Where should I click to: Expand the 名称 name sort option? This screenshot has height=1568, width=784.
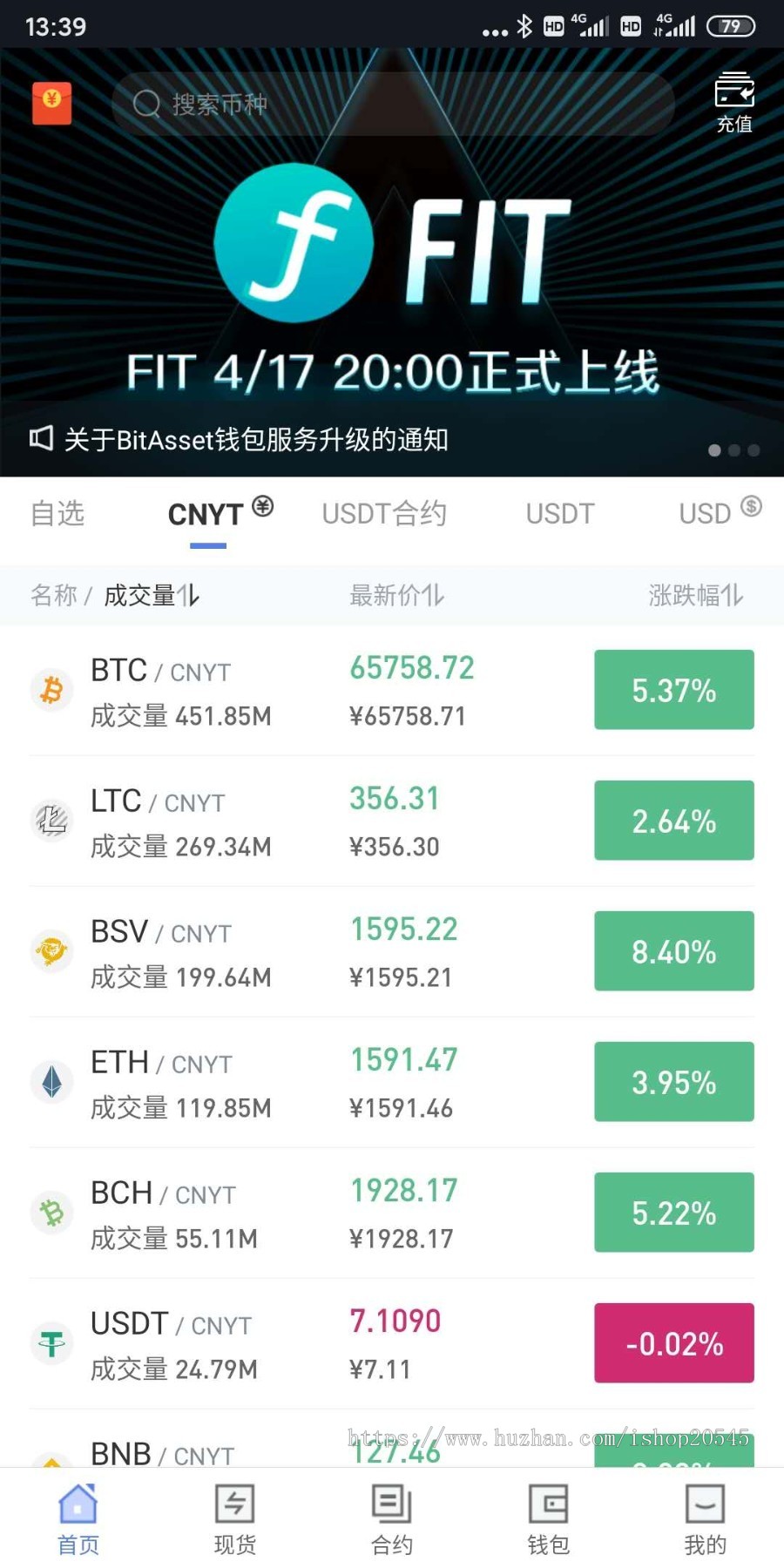tap(54, 596)
